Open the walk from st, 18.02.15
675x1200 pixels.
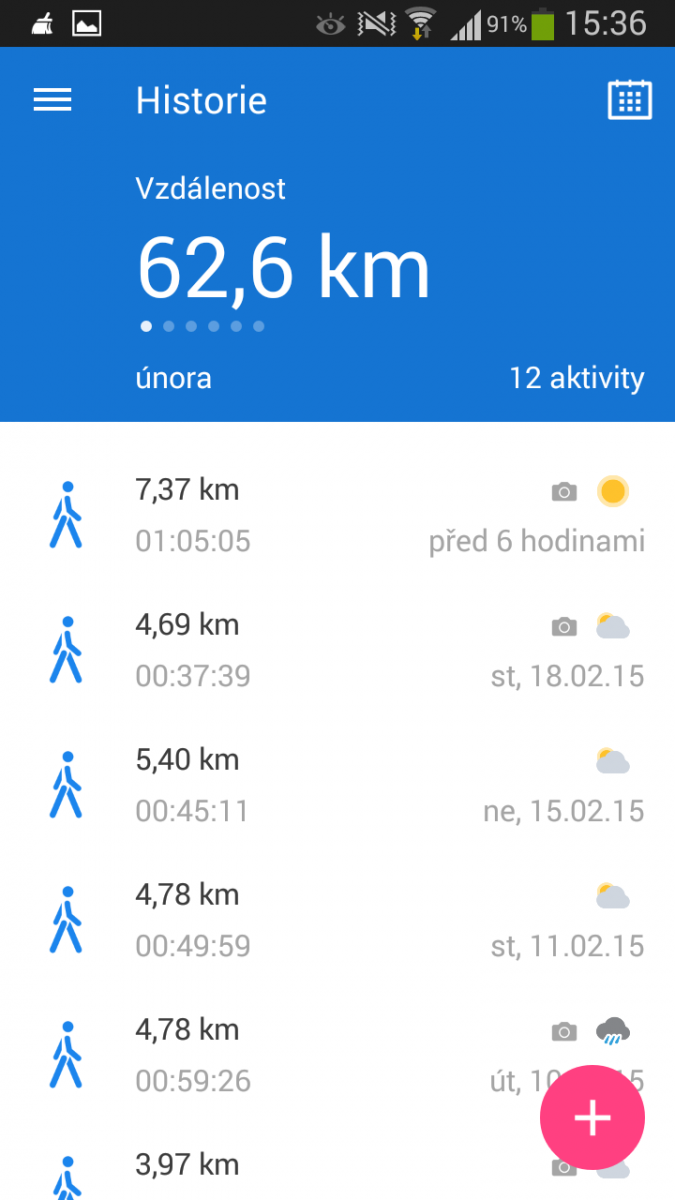point(337,650)
